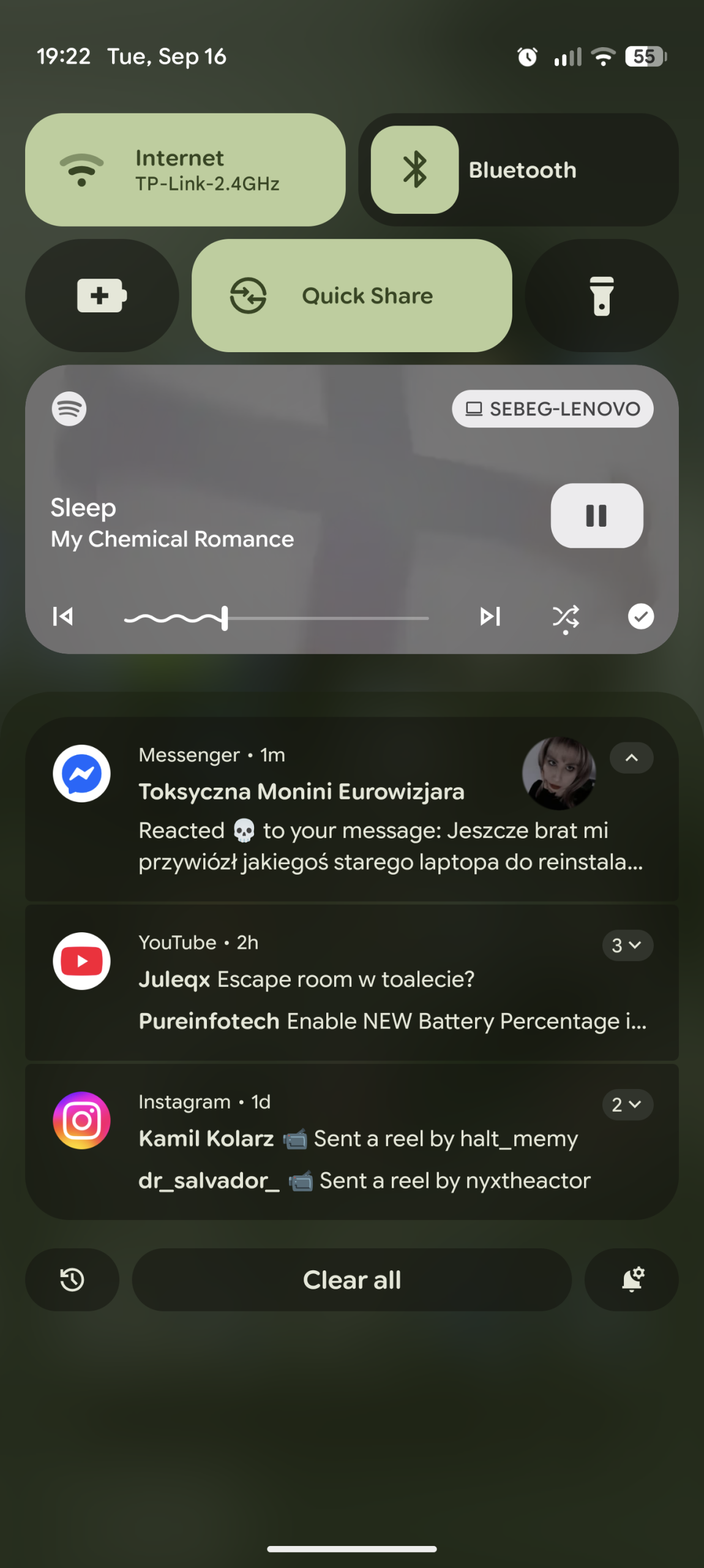The height and width of the screenshot is (1568, 704).
Task: Open Spotify from the media player notification
Action: click(x=69, y=409)
